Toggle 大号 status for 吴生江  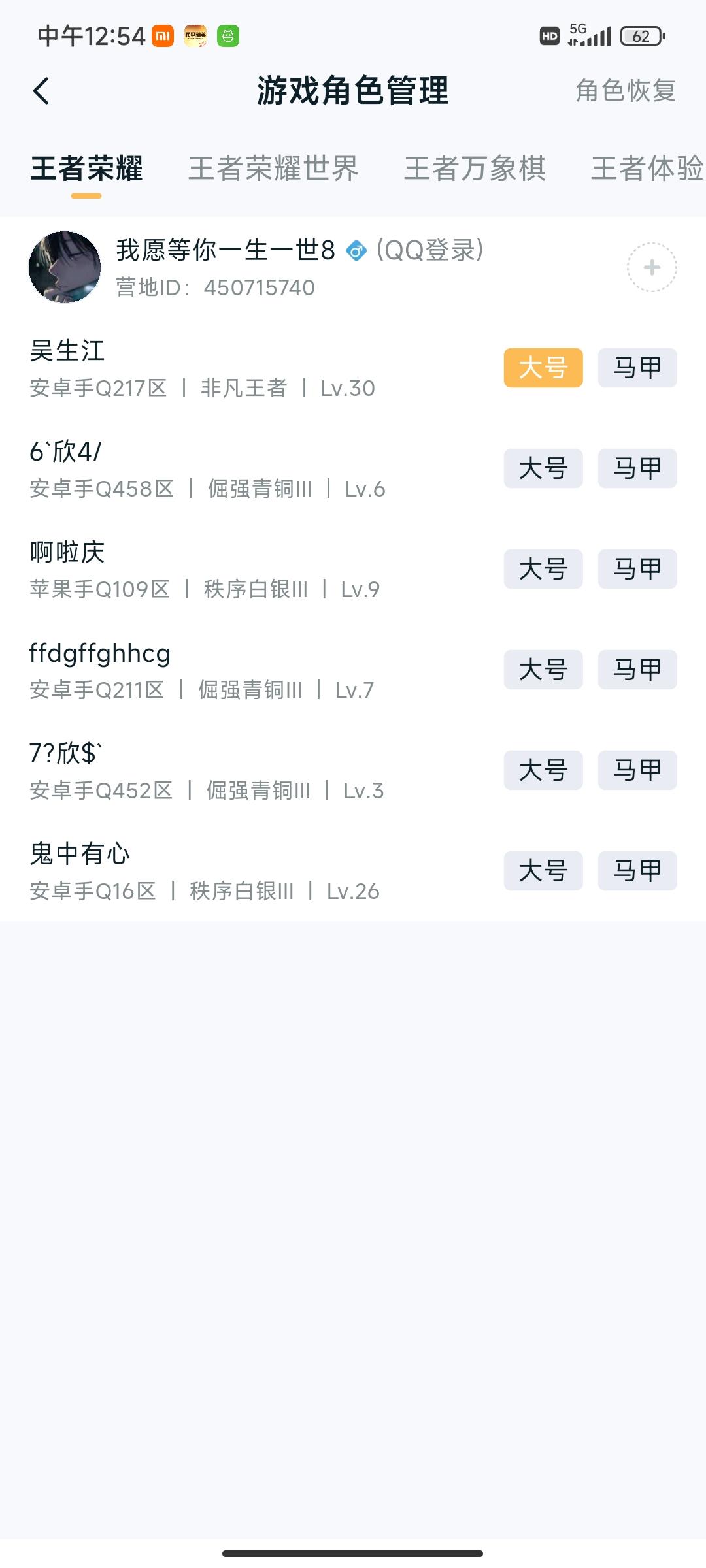[x=543, y=368]
